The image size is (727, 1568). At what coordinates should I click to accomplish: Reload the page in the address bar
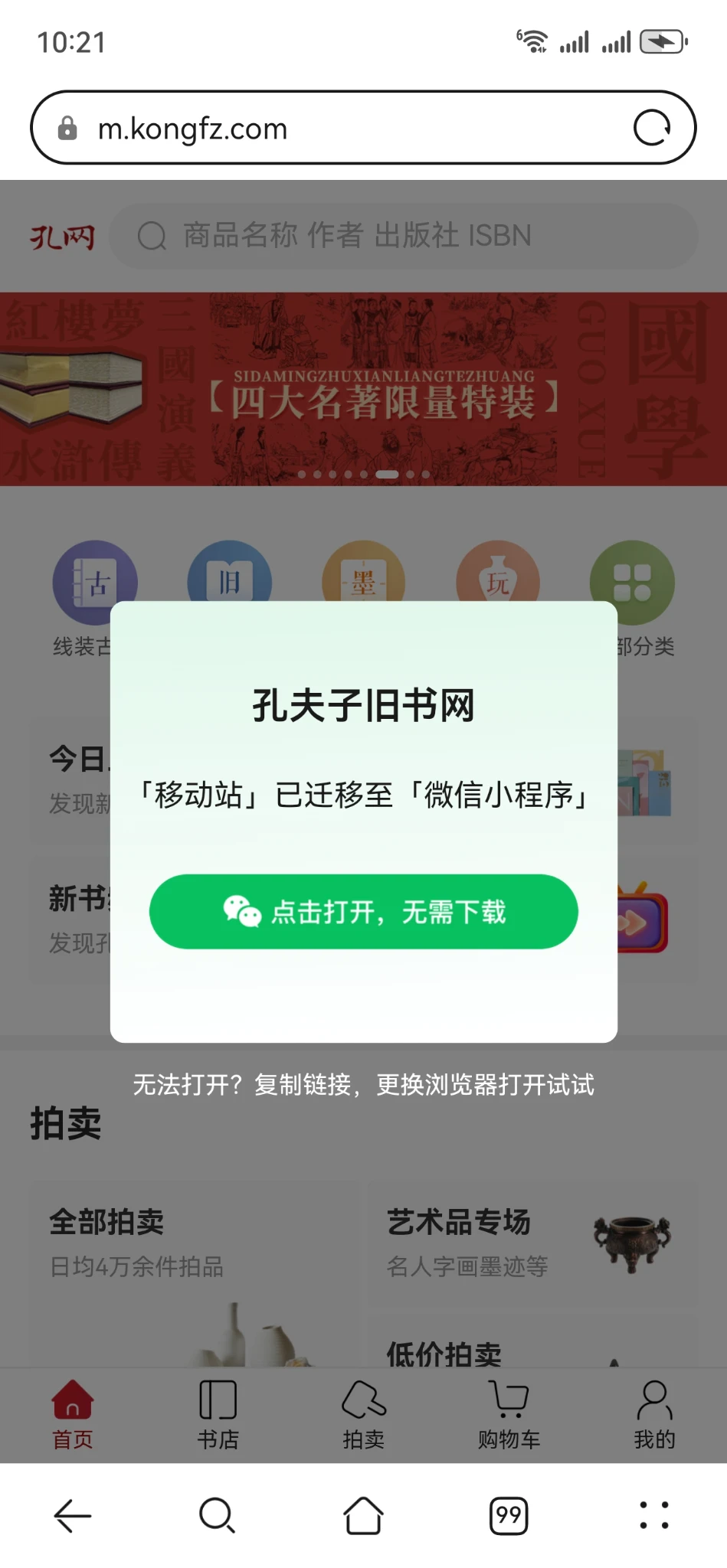[x=652, y=128]
